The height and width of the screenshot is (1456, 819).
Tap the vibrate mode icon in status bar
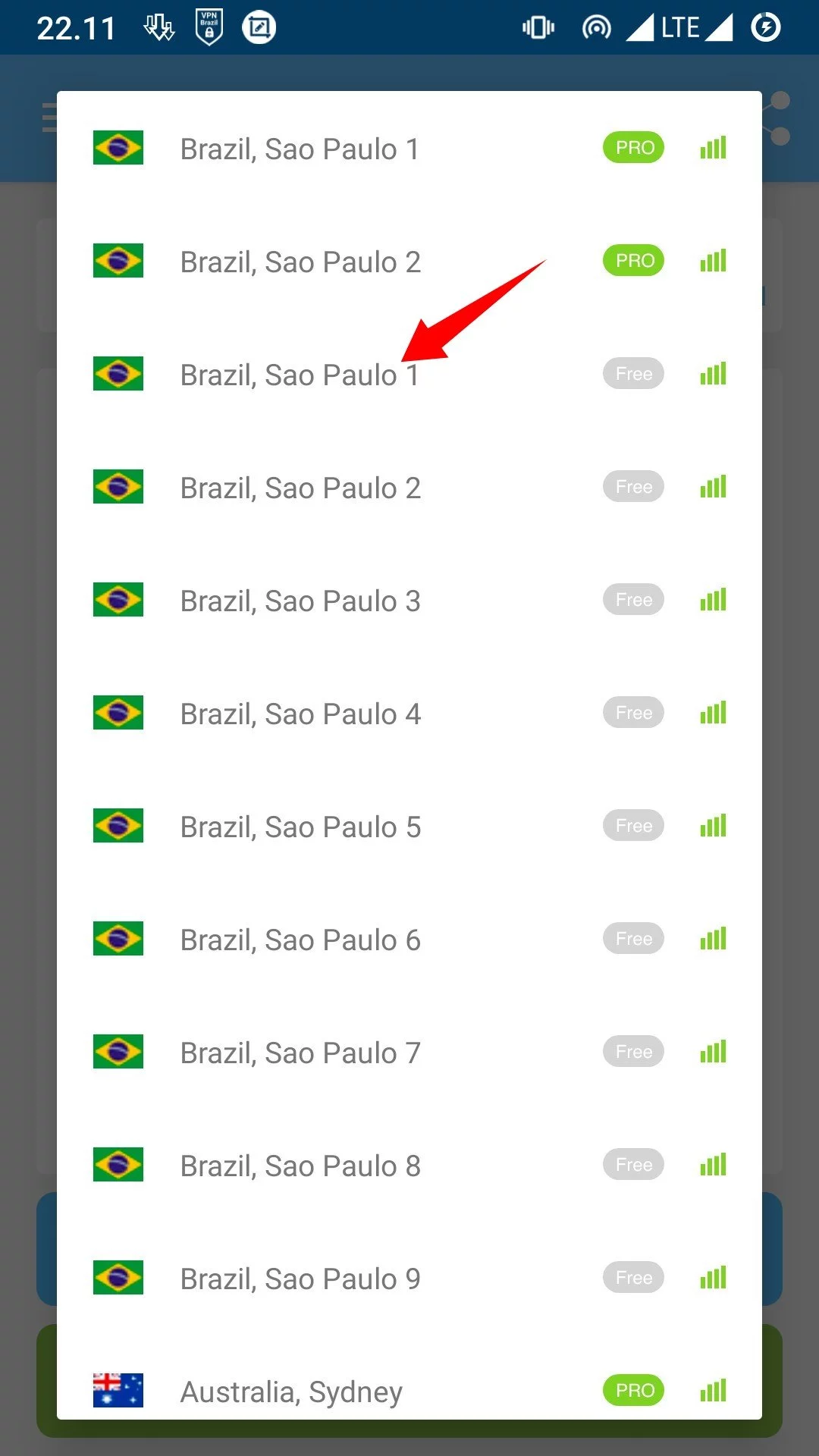point(538,27)
